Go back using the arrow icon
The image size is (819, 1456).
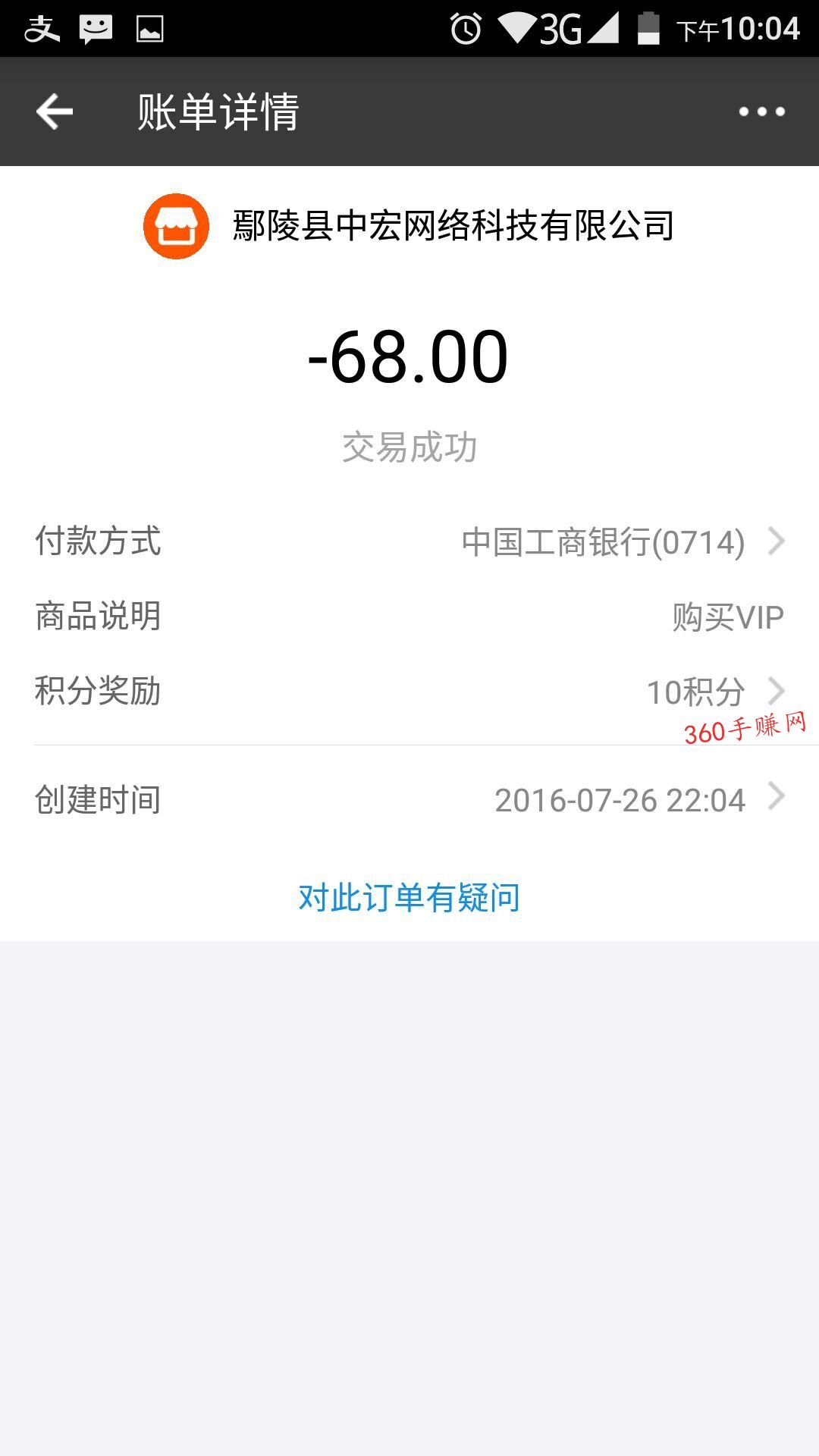[x=55, y=112]
